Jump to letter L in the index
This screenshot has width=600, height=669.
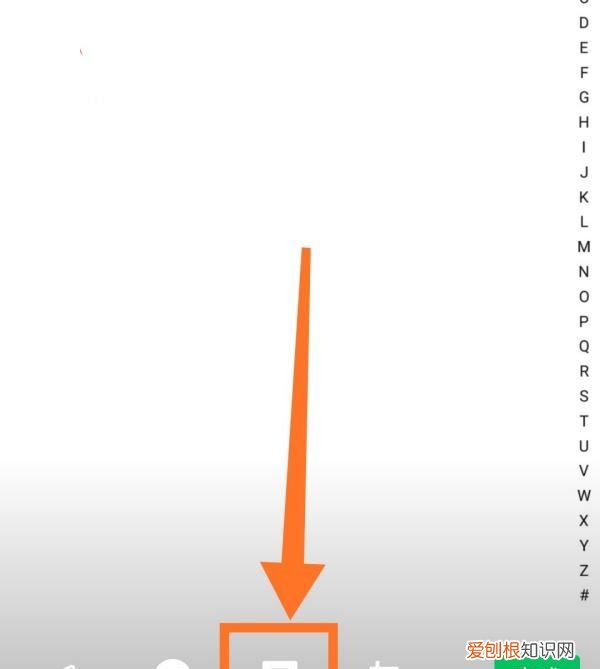point(584,221)
